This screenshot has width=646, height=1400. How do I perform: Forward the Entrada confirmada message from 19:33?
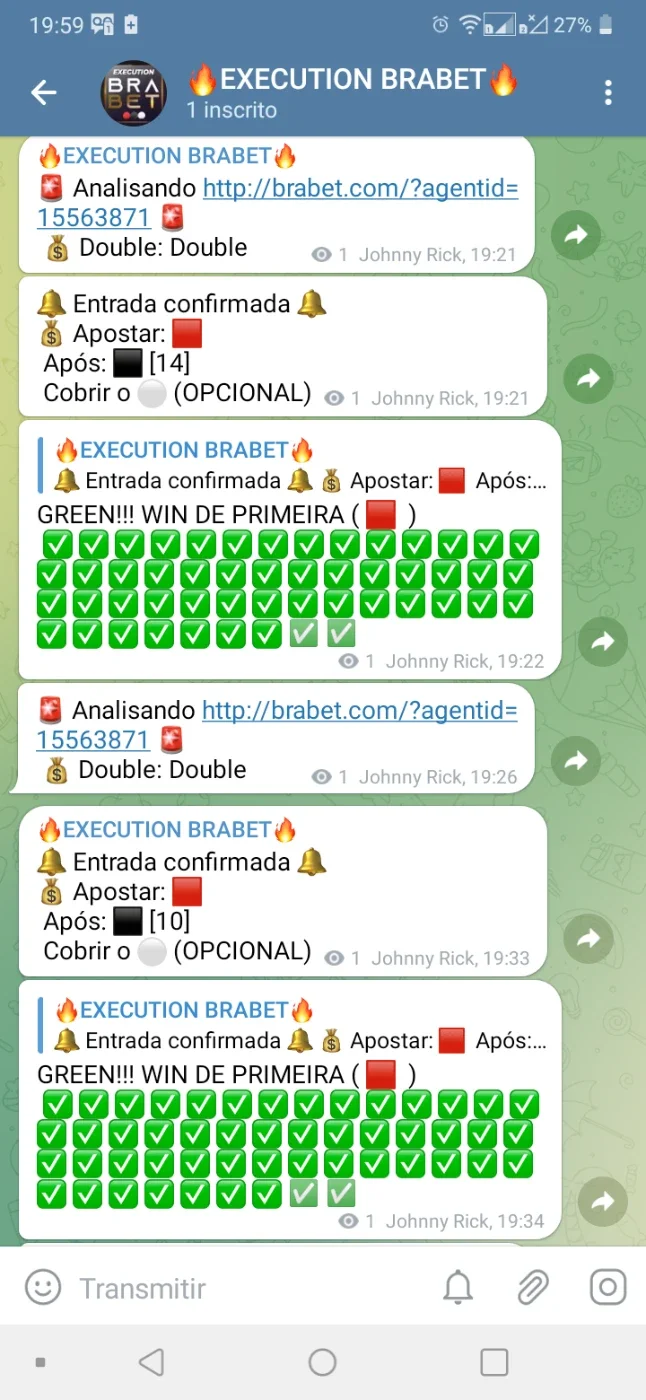tap(589, 939)
